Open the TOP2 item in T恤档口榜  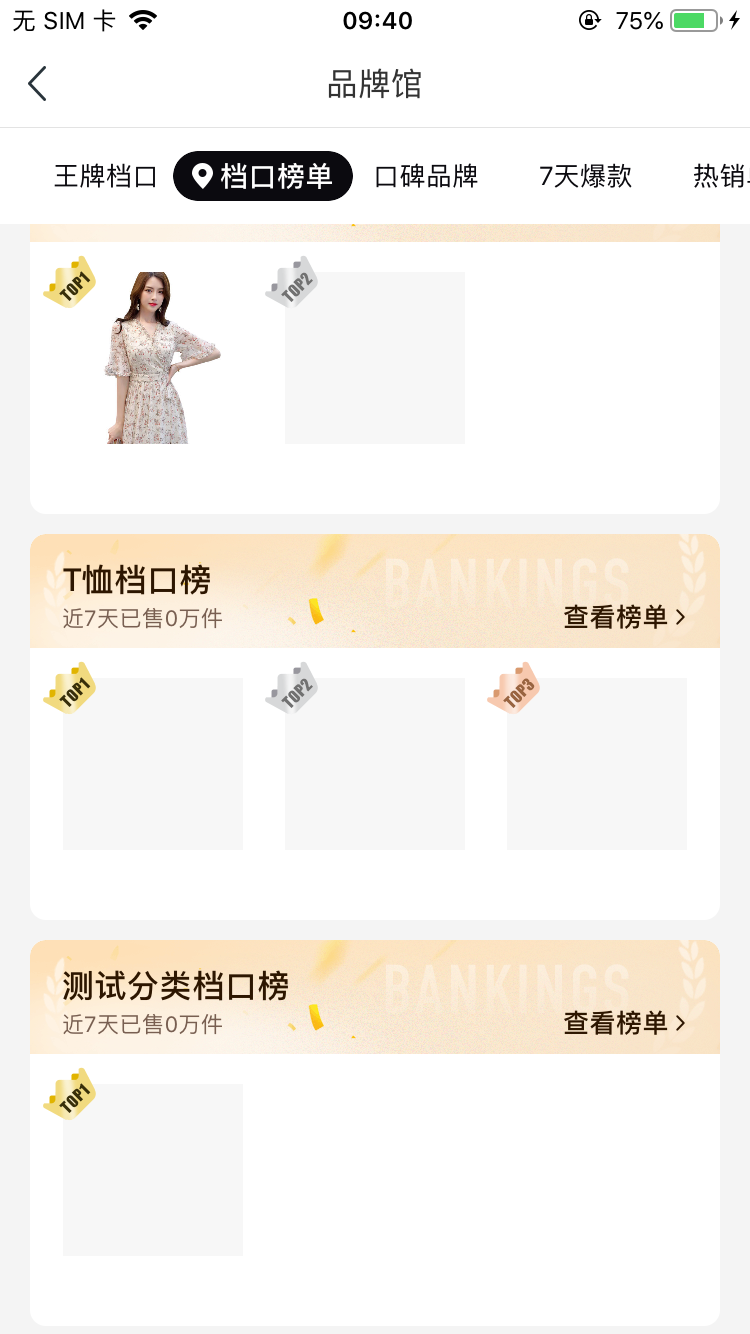pos(375,764)
